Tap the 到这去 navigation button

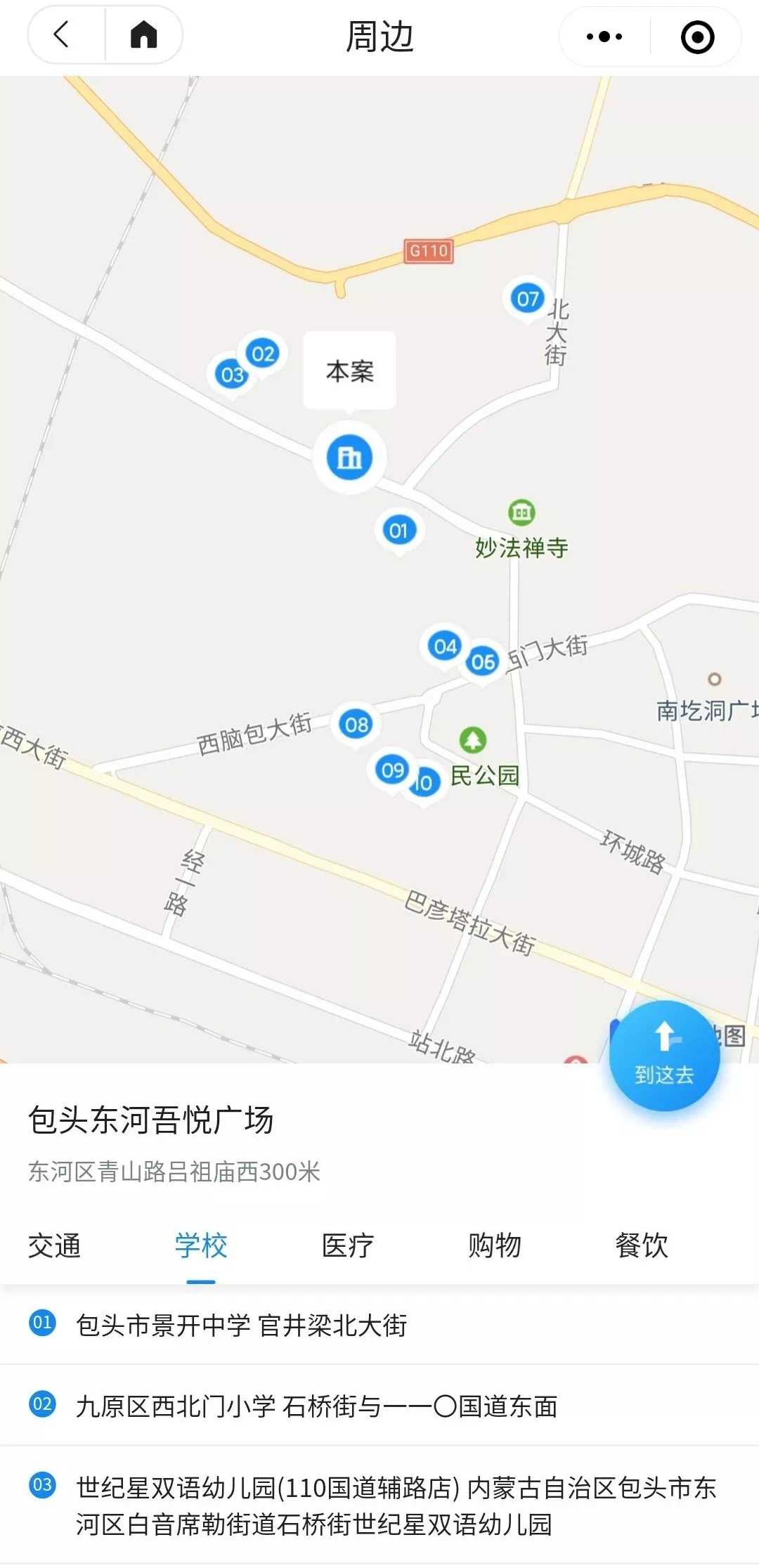click(x=664, y=1055)
